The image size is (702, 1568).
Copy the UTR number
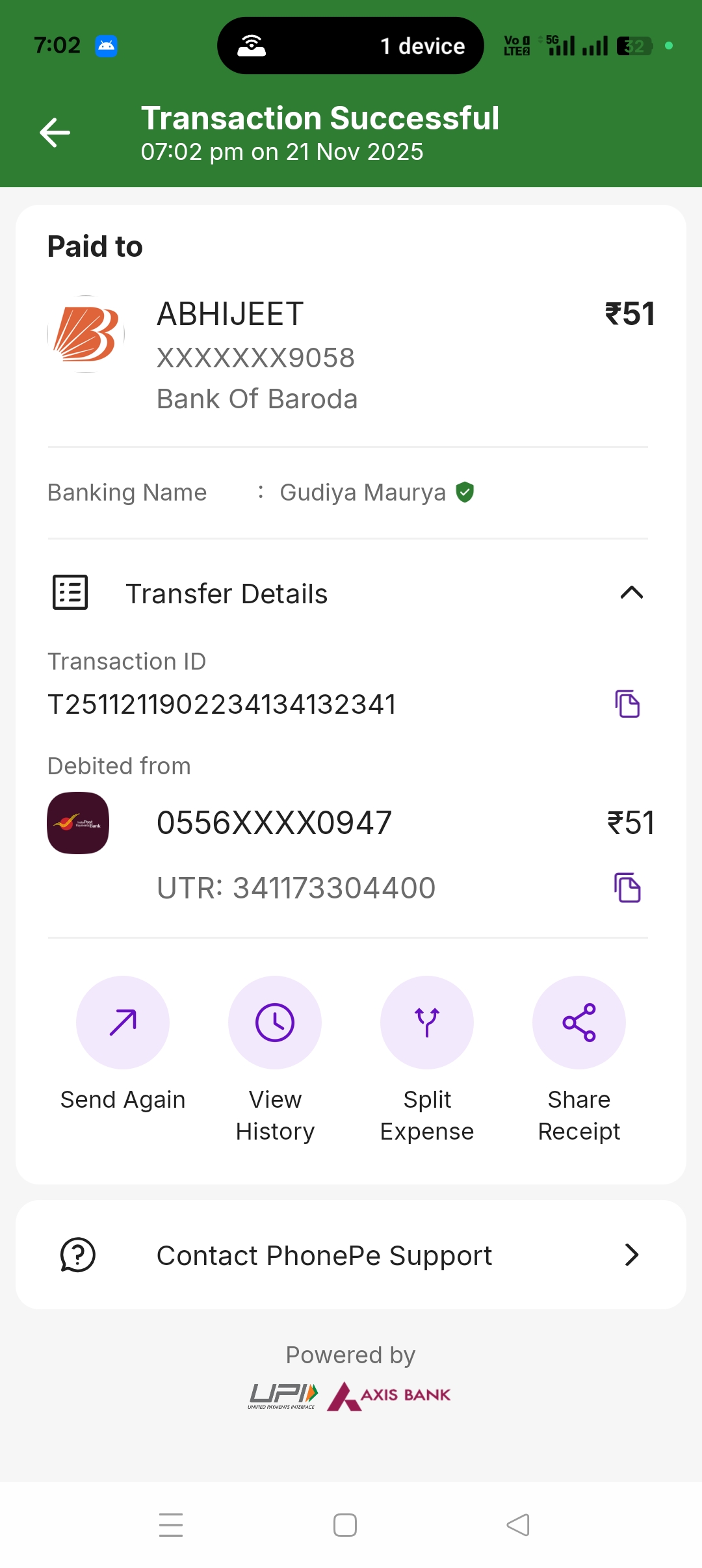627,888
